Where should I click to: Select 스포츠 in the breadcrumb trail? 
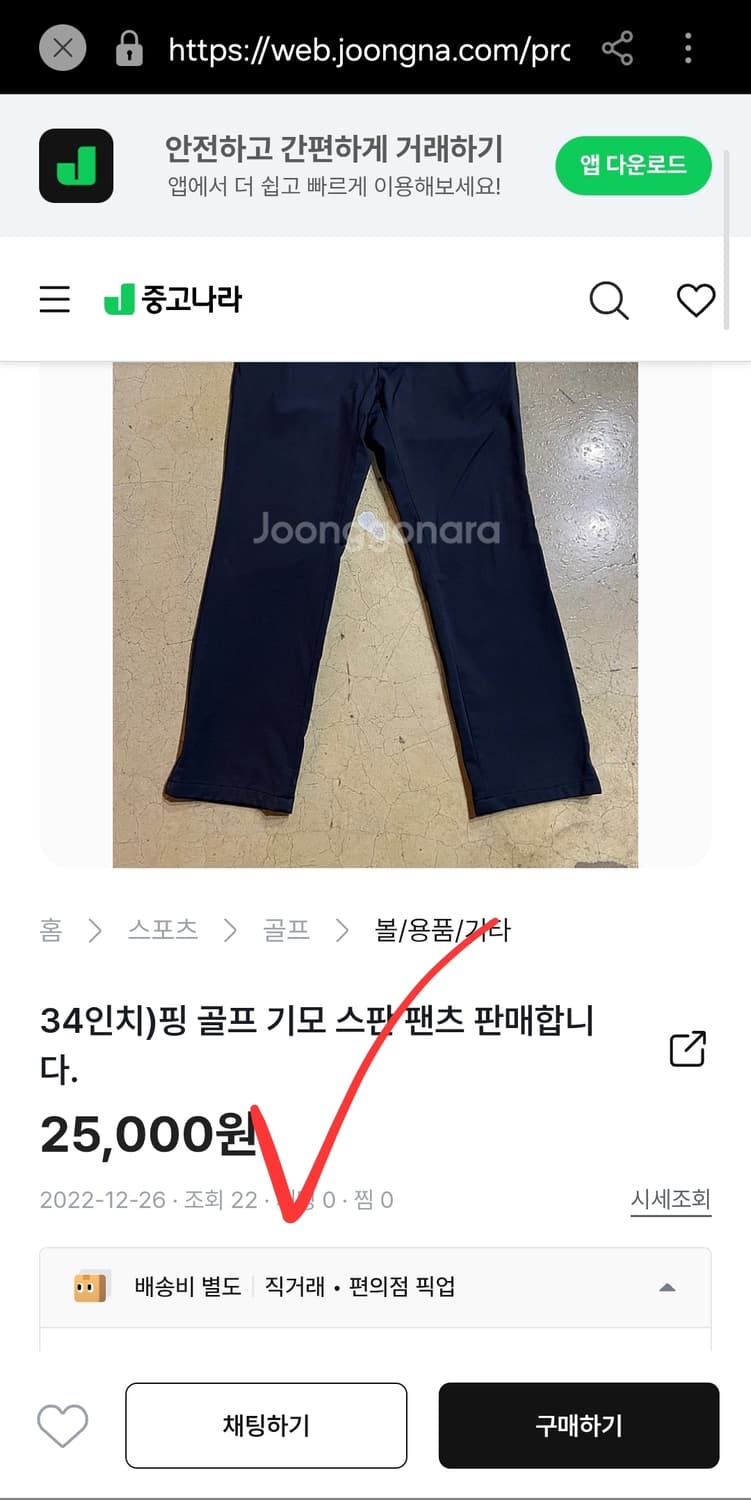[x=162, y=930]
